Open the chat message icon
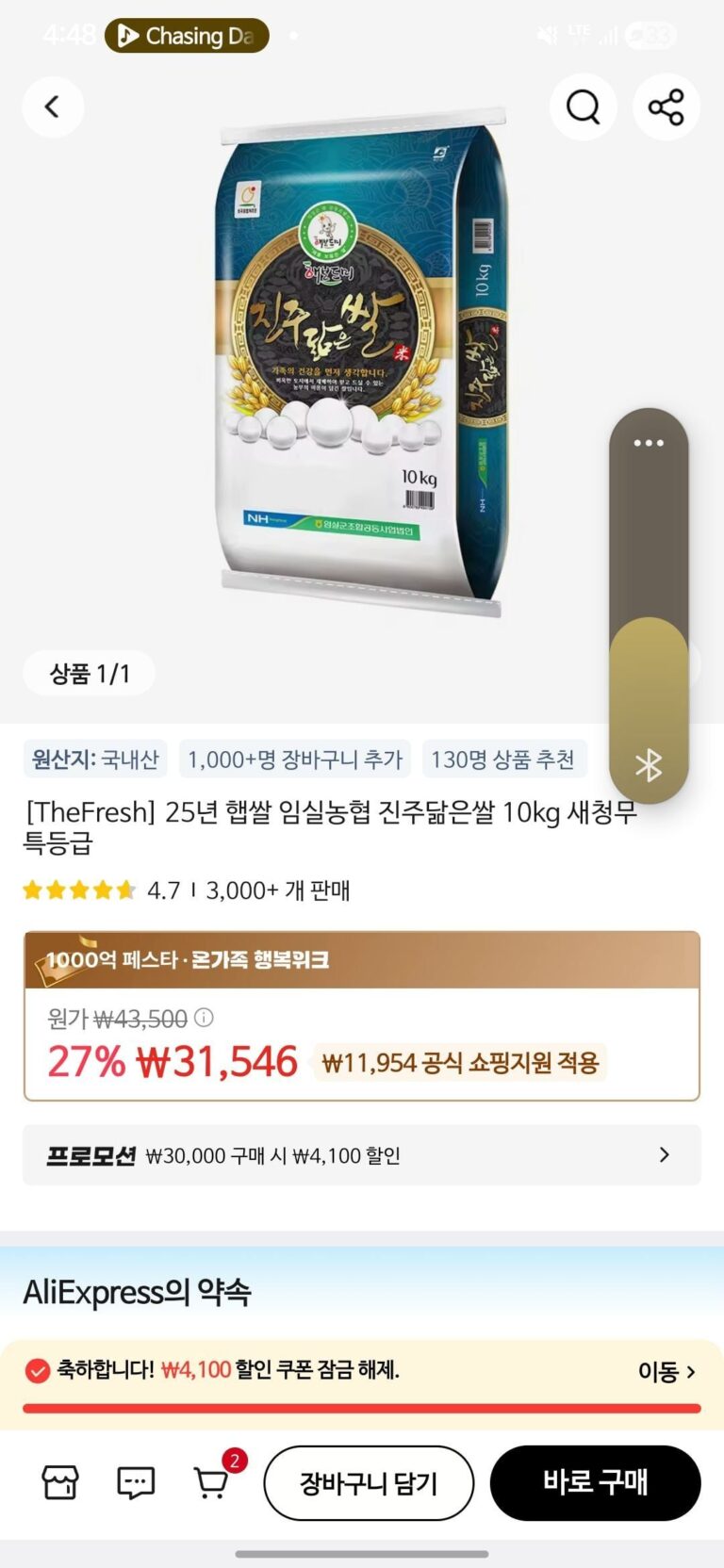This screenshot has width=724, height=1568. [136, 1482]
